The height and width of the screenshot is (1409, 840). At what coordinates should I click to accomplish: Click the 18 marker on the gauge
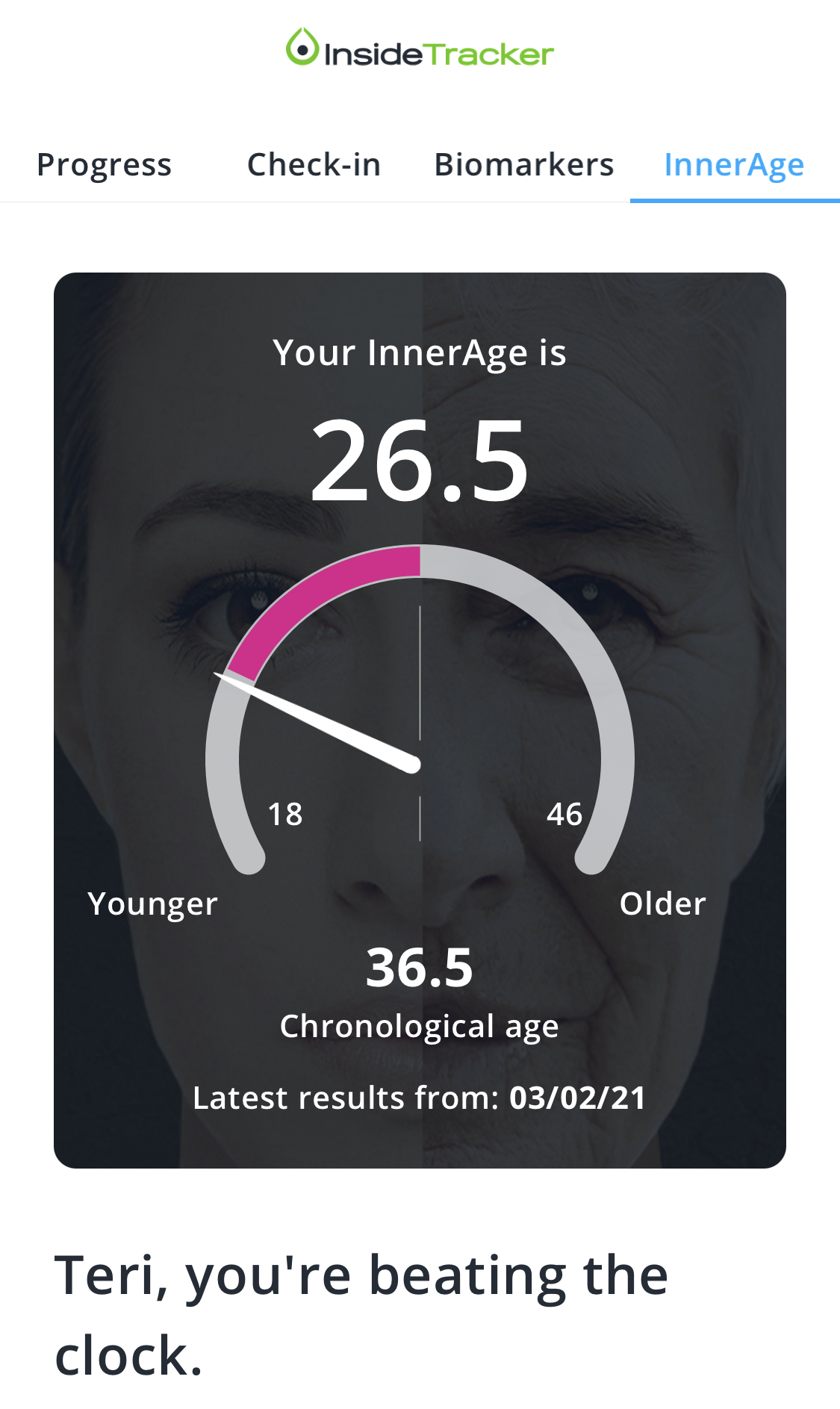(286, 815)
